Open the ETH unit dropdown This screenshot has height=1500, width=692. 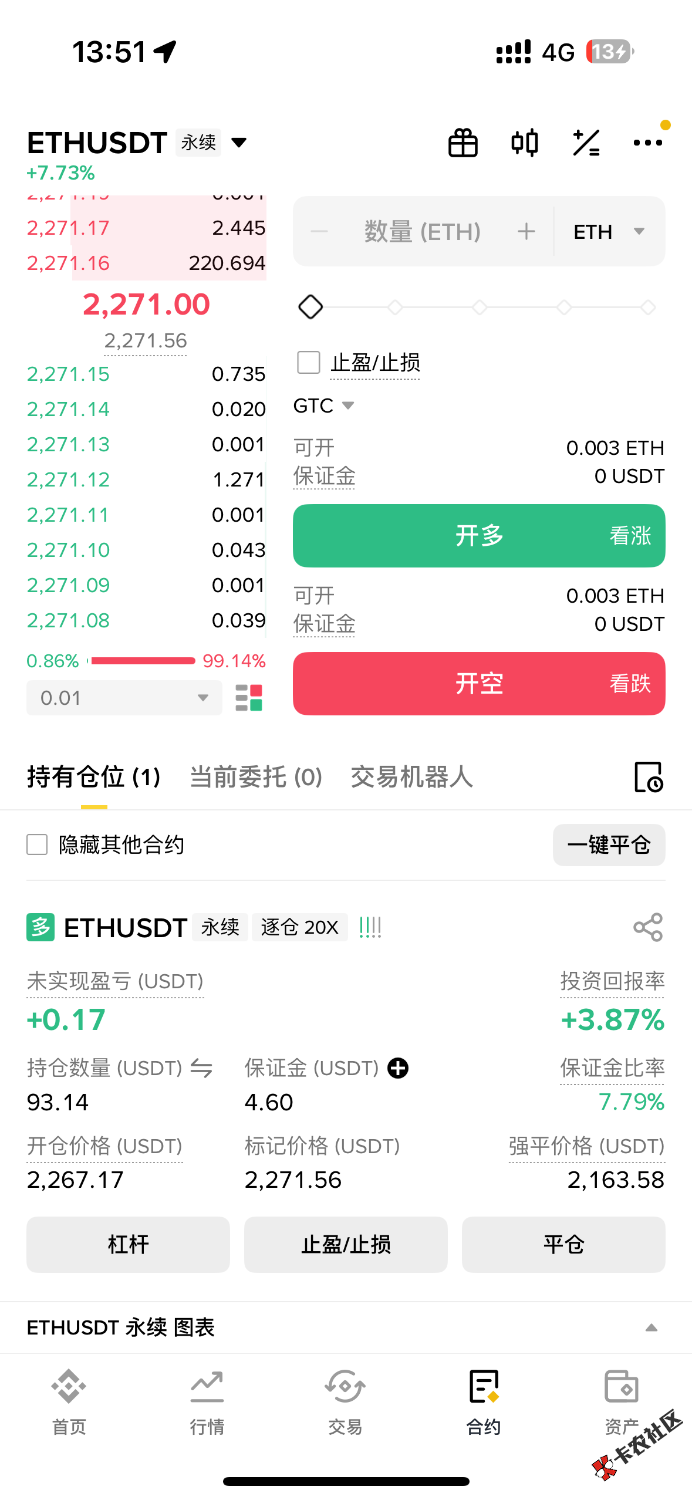click(x=609, y=232)
